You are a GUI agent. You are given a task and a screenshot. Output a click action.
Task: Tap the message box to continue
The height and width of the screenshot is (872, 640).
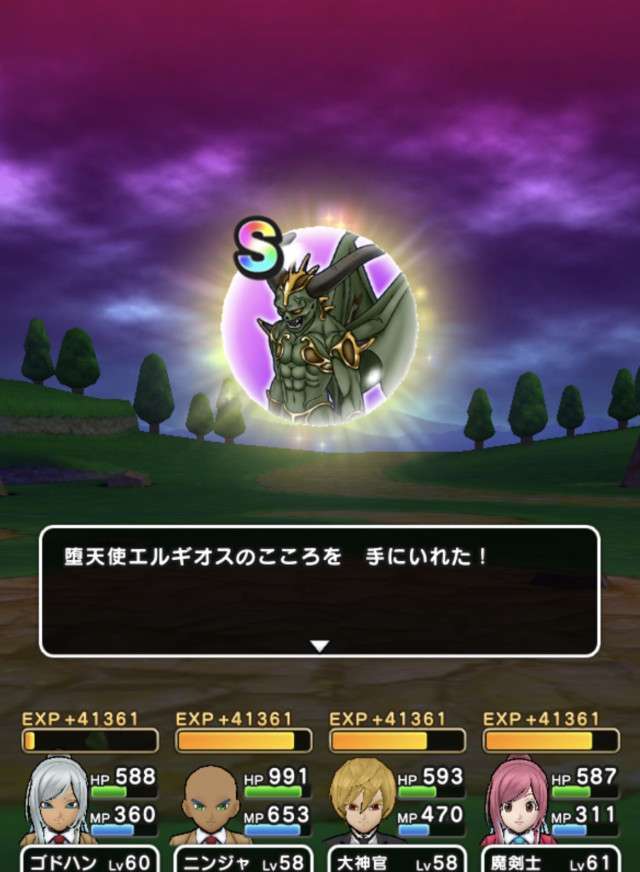(319, 591)
